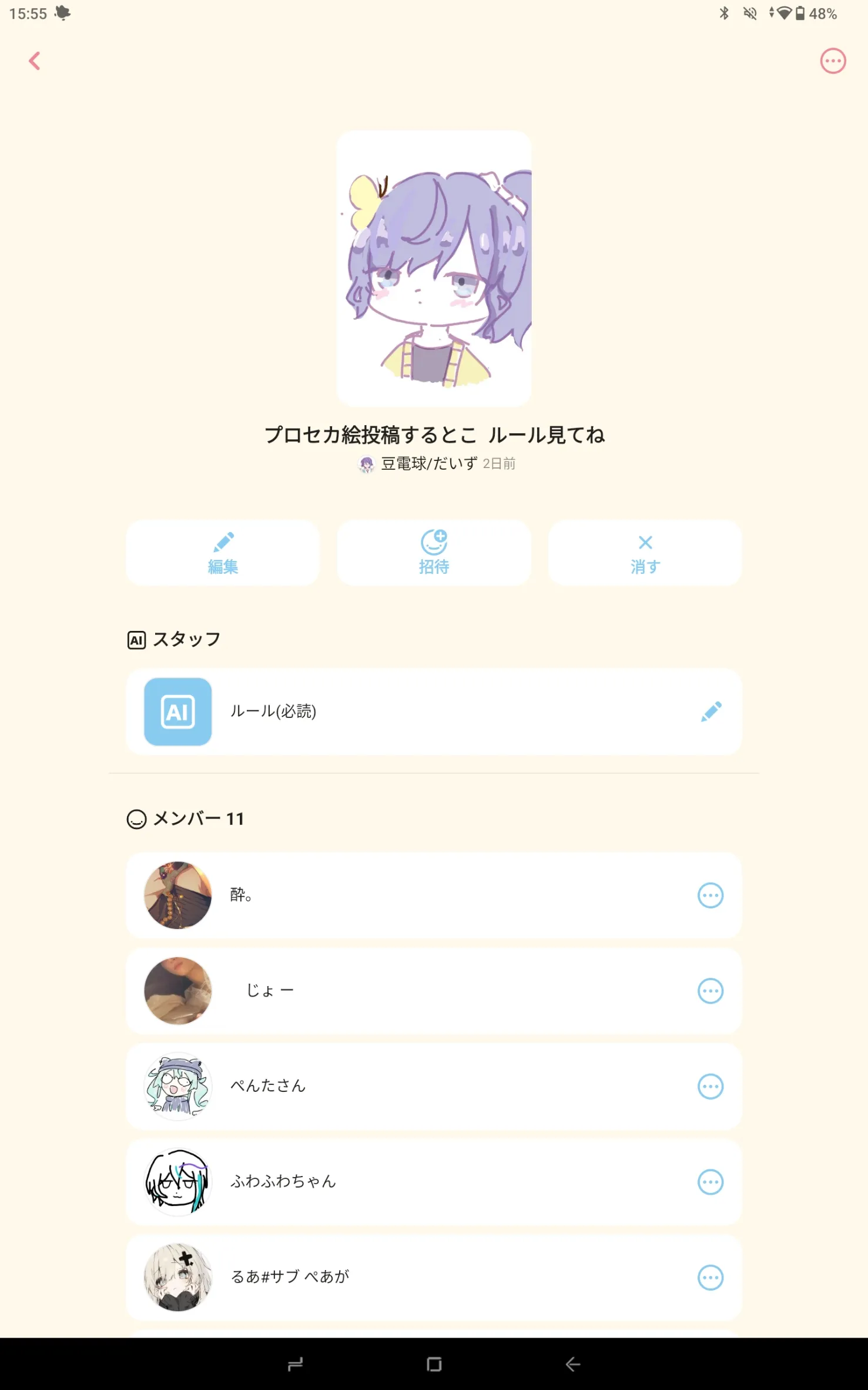Invite members with 招待 button
The width and height of the screenshot is (868, 1390).
pyautogui.click(x=434, y=553)
